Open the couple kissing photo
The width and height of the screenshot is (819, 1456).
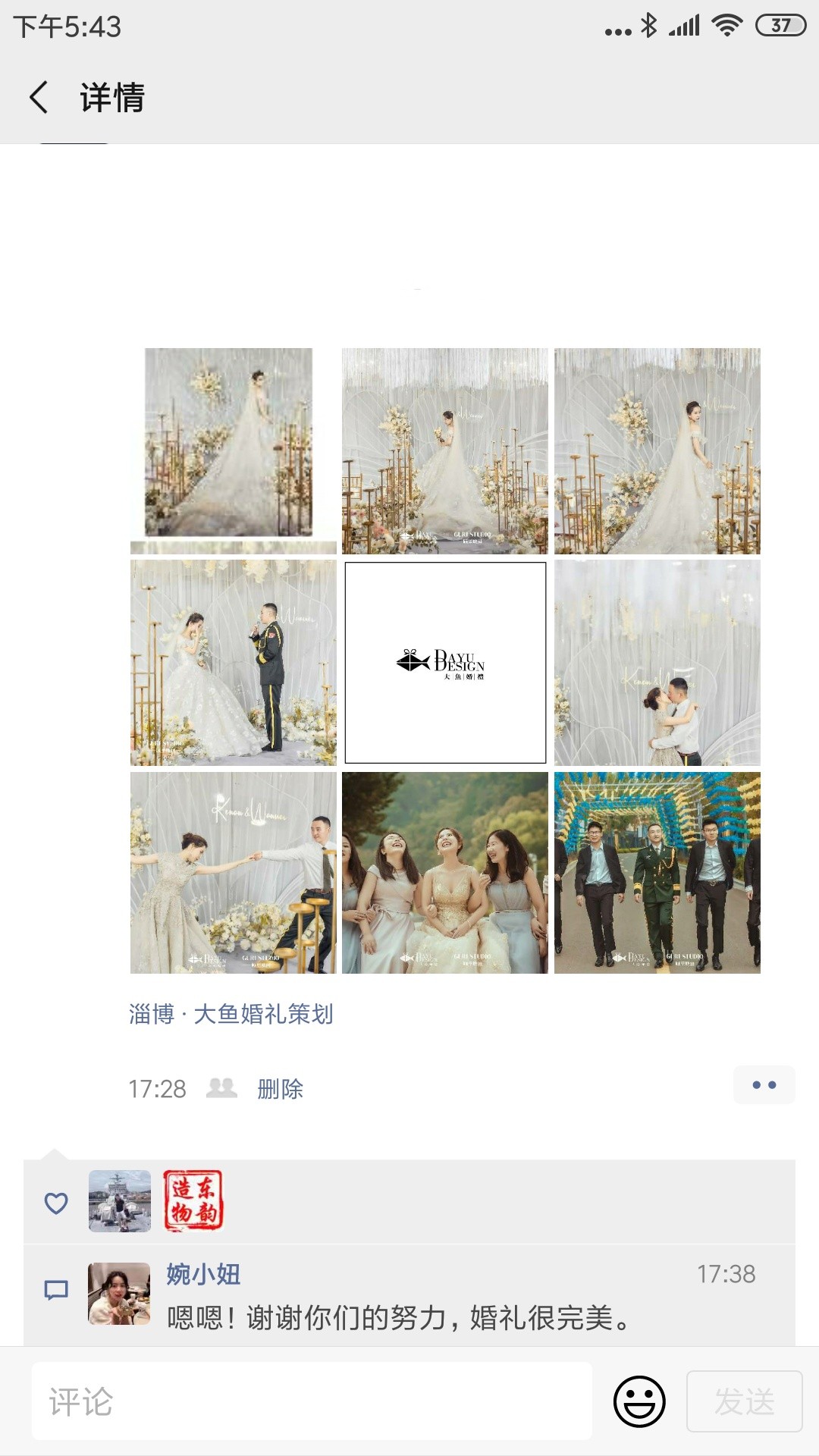click(657, 663)
